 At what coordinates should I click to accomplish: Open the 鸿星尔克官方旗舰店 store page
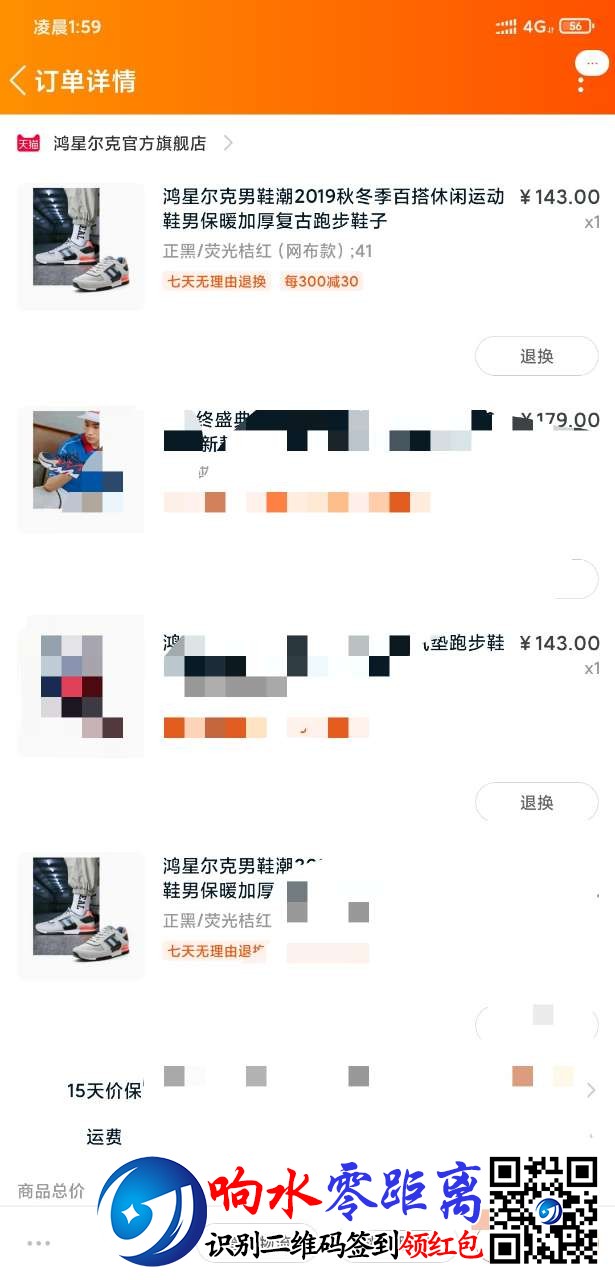pyautogui.click(x=130, y=143)
